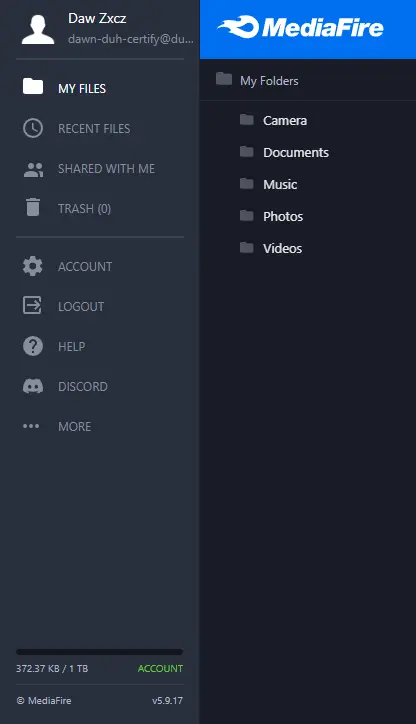View the Trash (0) folder

(99, 209)
